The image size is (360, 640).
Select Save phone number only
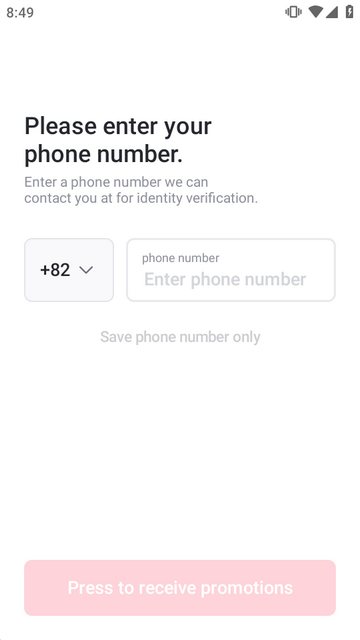pyautogui.click(x=180, y=337)
